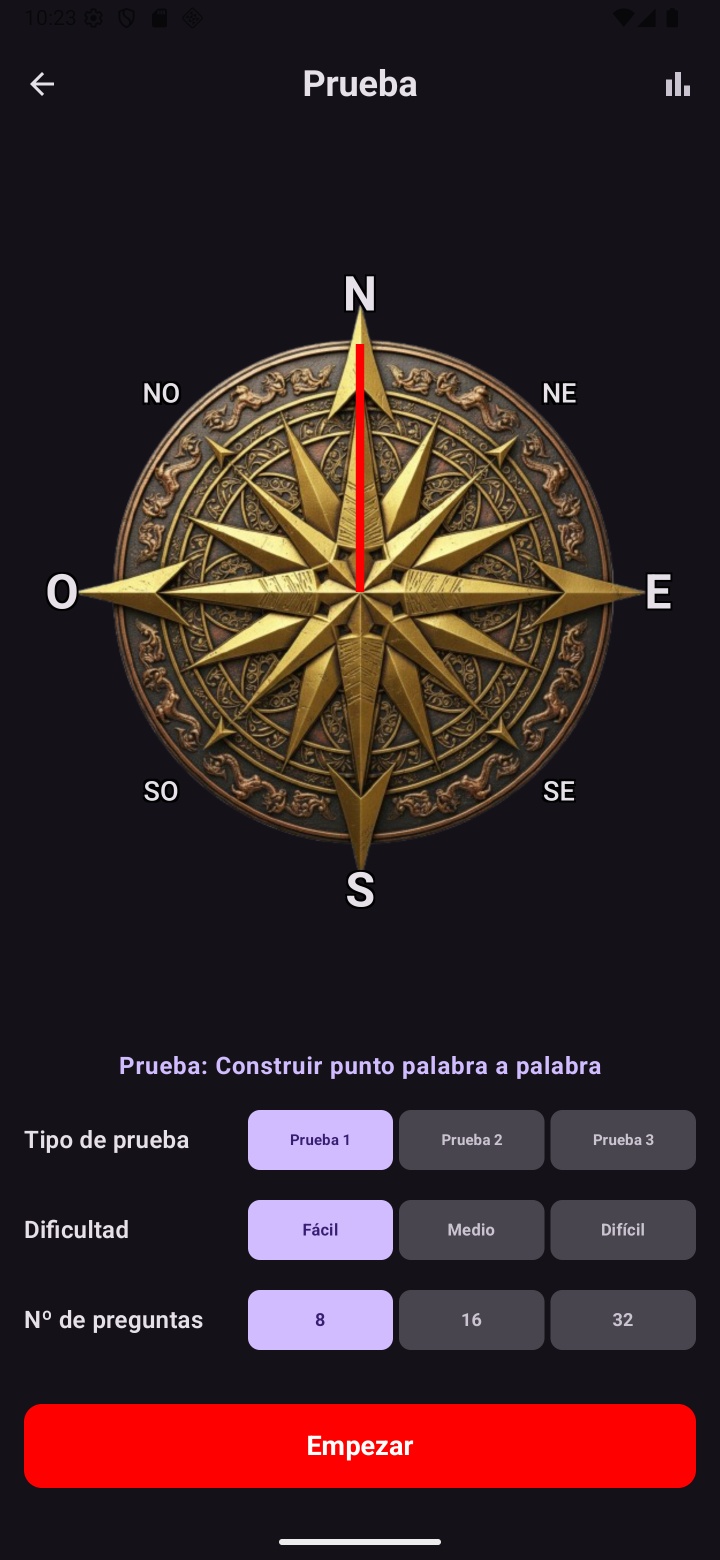The width and height of the screenshot is (720, 1560).
Task: Tap the N cardinal point on the compass
Action: tap(360, 294)
